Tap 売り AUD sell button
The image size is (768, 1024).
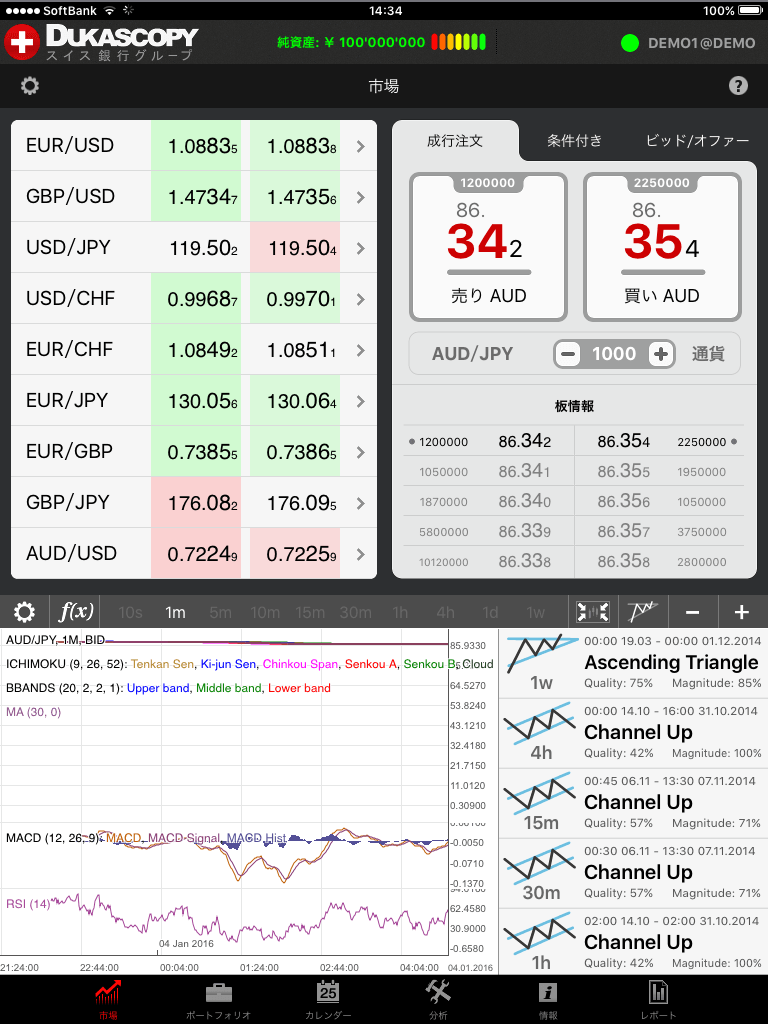coord(489,247)
